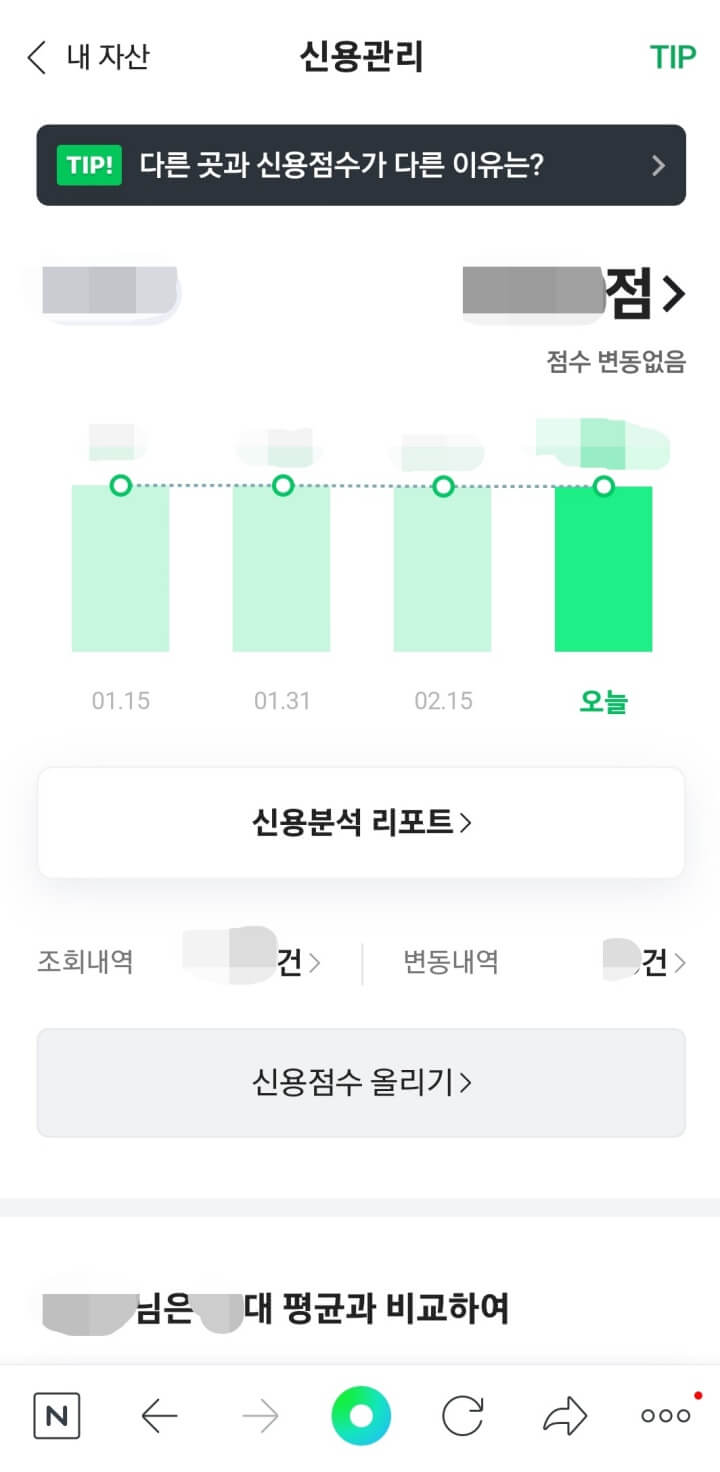
Task: Open Naver home with the N icon
Action: tap(57, 1415)
